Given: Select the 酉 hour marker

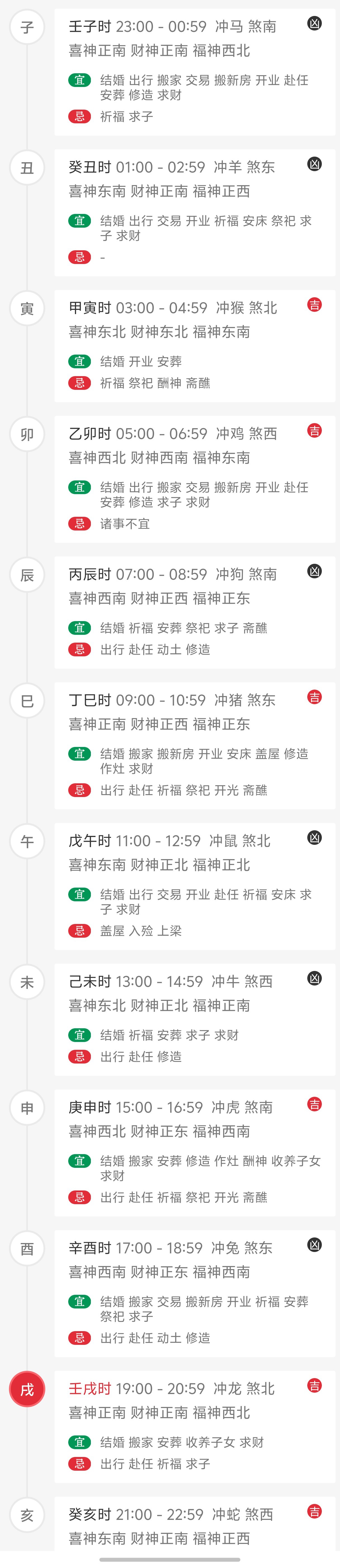Looking at the screenshot, I should [x=27, y=1249].
